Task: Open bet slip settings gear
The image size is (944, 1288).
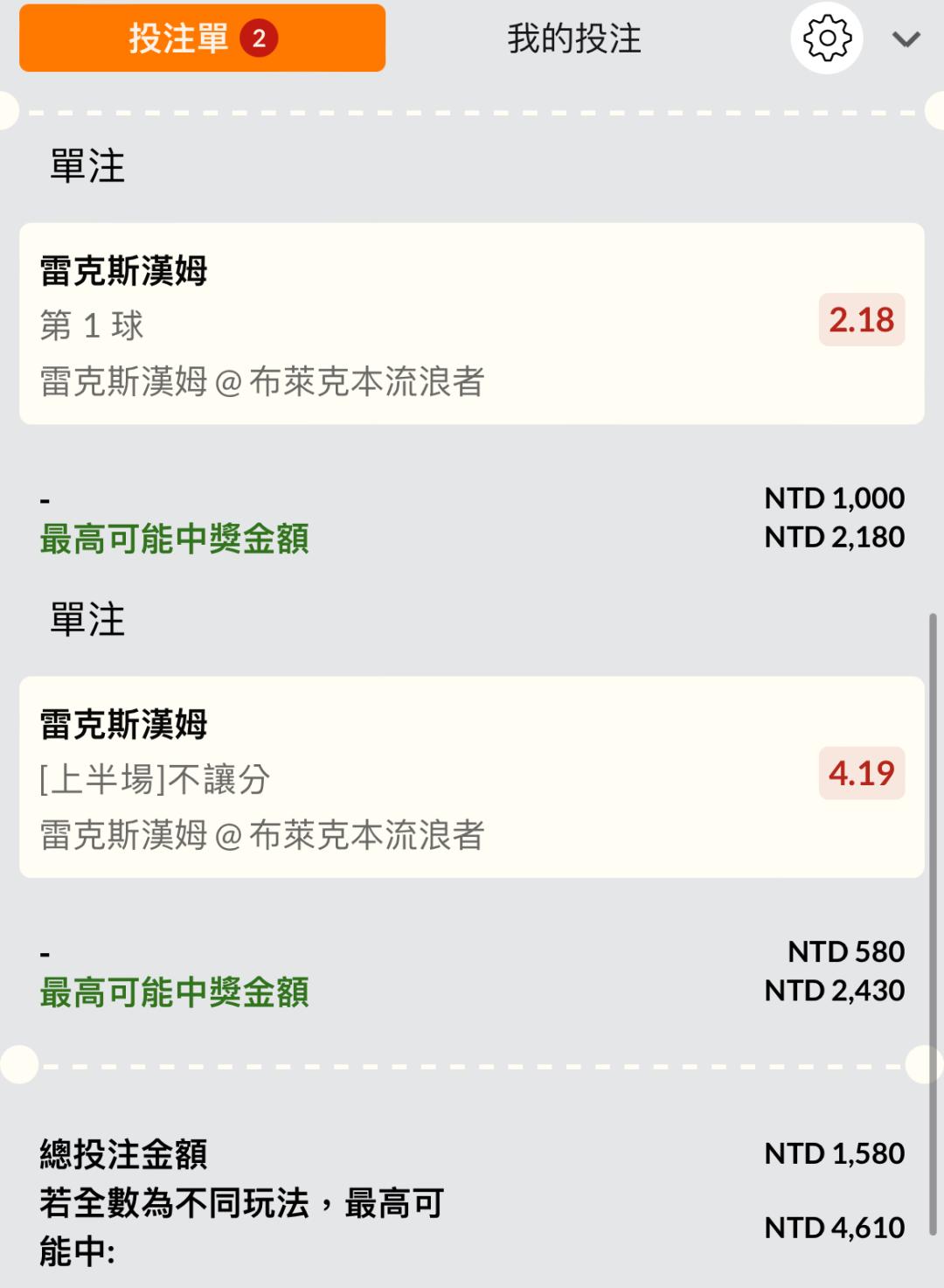Action: 827,38
